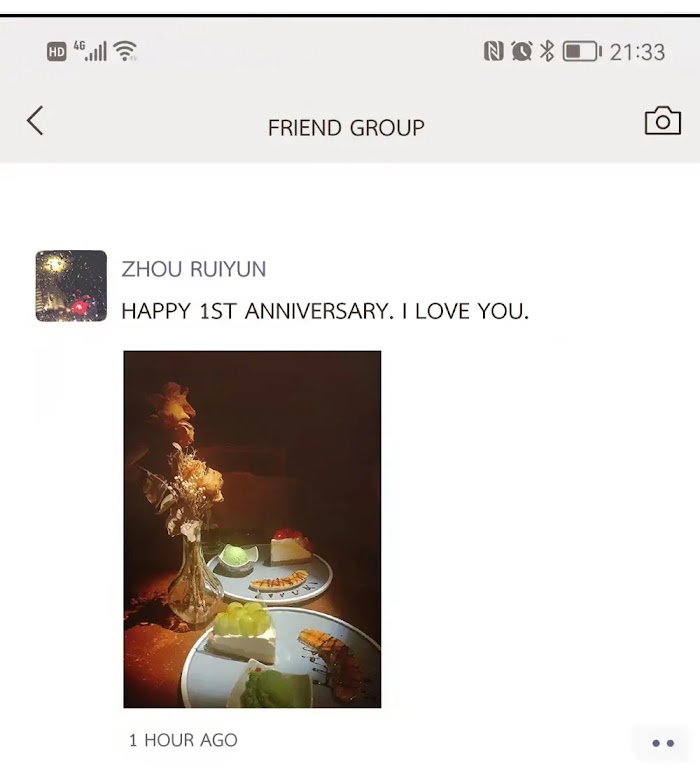Open Zhou Ruiyun's name link

coord(193,269)
